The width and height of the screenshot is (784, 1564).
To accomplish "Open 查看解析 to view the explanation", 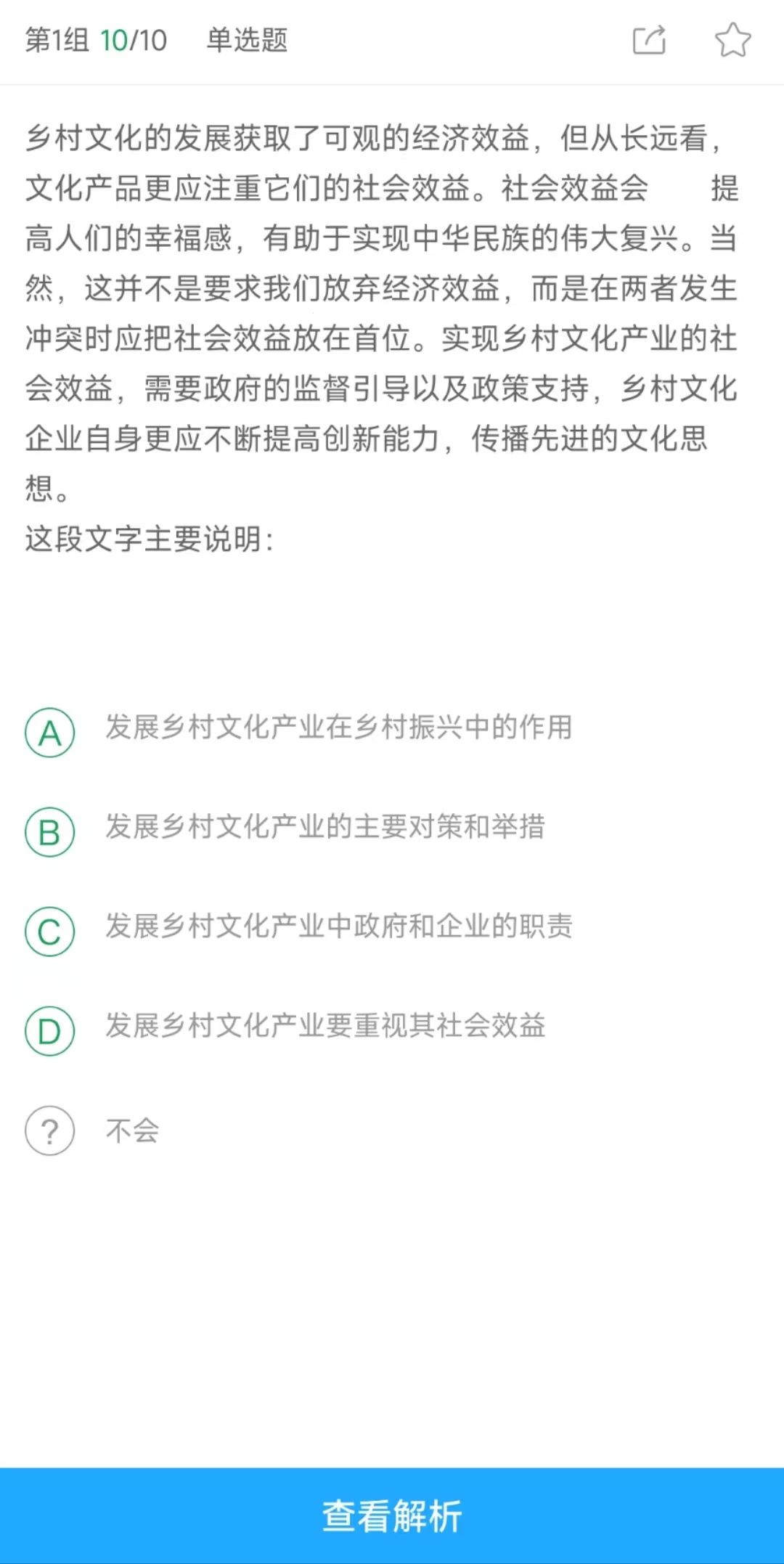I will pos(392,1516).
